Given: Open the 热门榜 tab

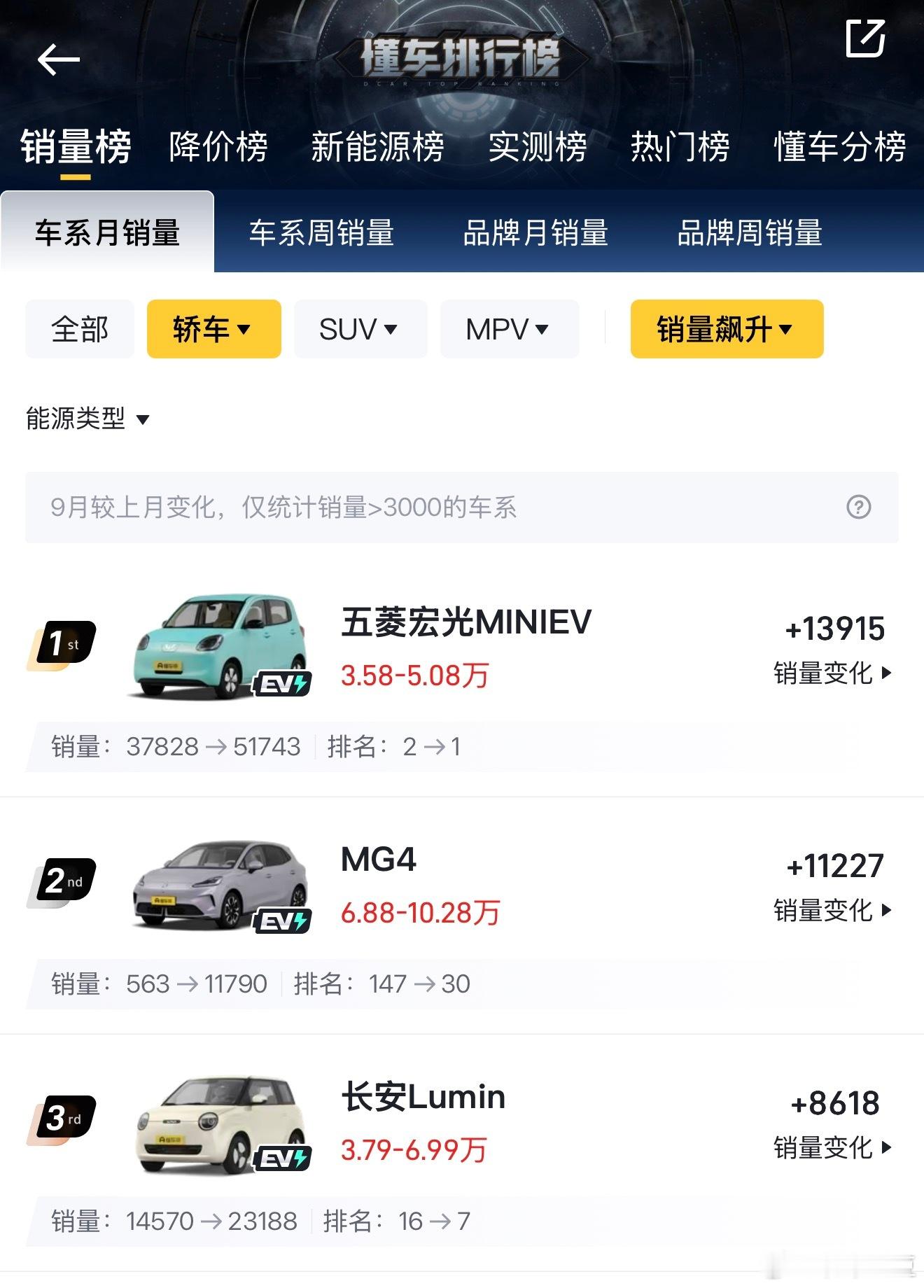Looking at the screenshot, I should [x=680, y=147].
